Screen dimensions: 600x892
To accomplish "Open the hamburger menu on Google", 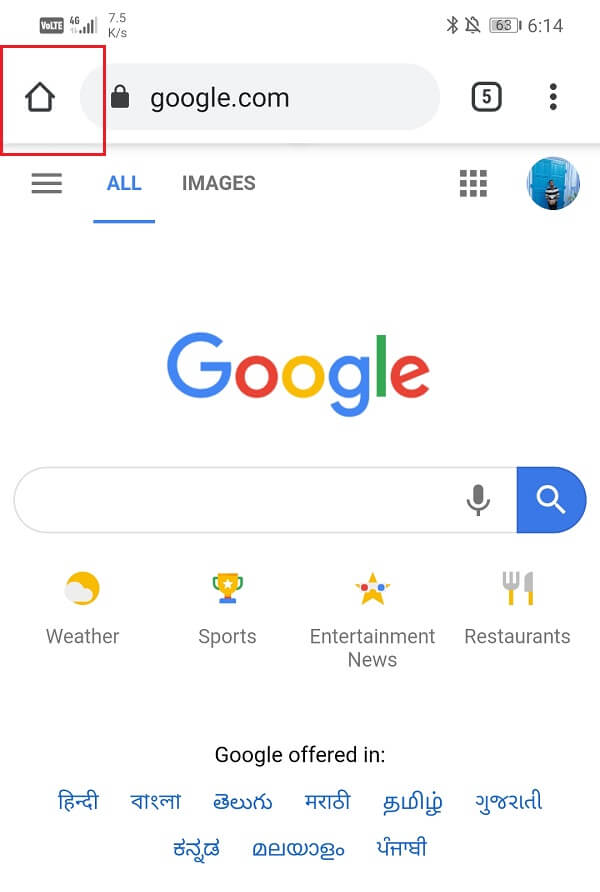I will coord(47,183).
